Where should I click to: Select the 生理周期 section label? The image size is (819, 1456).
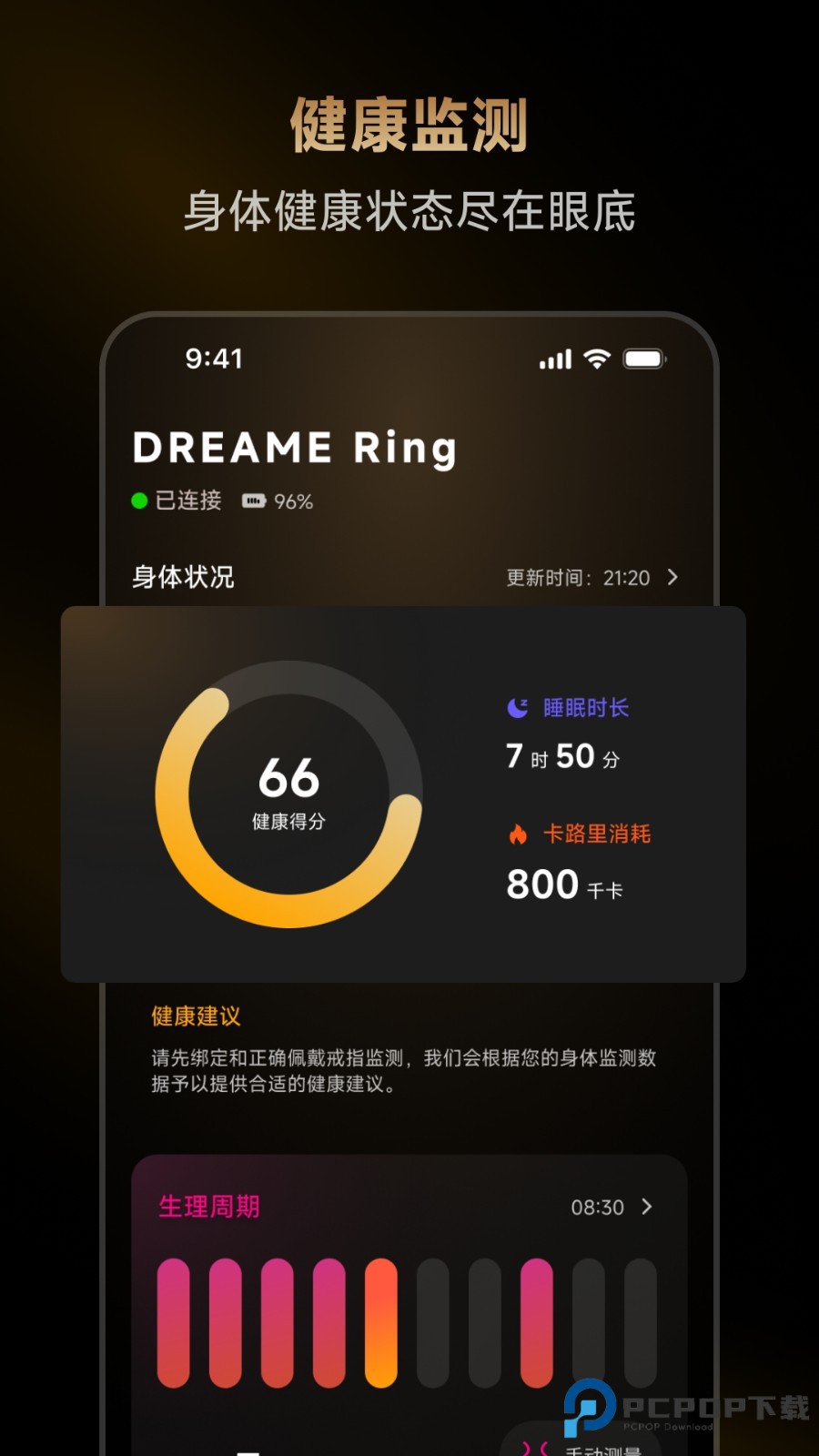click(x=207, y=1207)
